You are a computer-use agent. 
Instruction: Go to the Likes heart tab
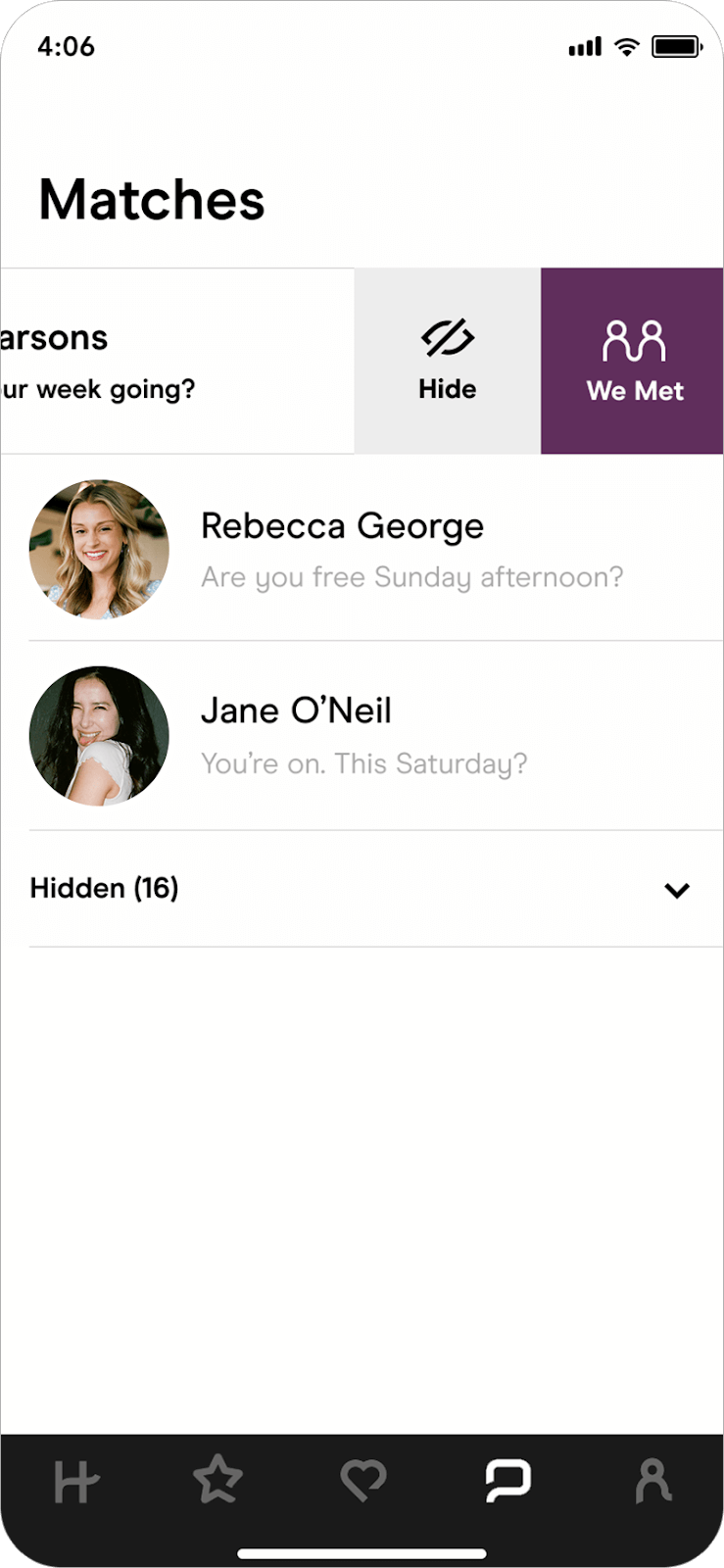coord(362,1480)
